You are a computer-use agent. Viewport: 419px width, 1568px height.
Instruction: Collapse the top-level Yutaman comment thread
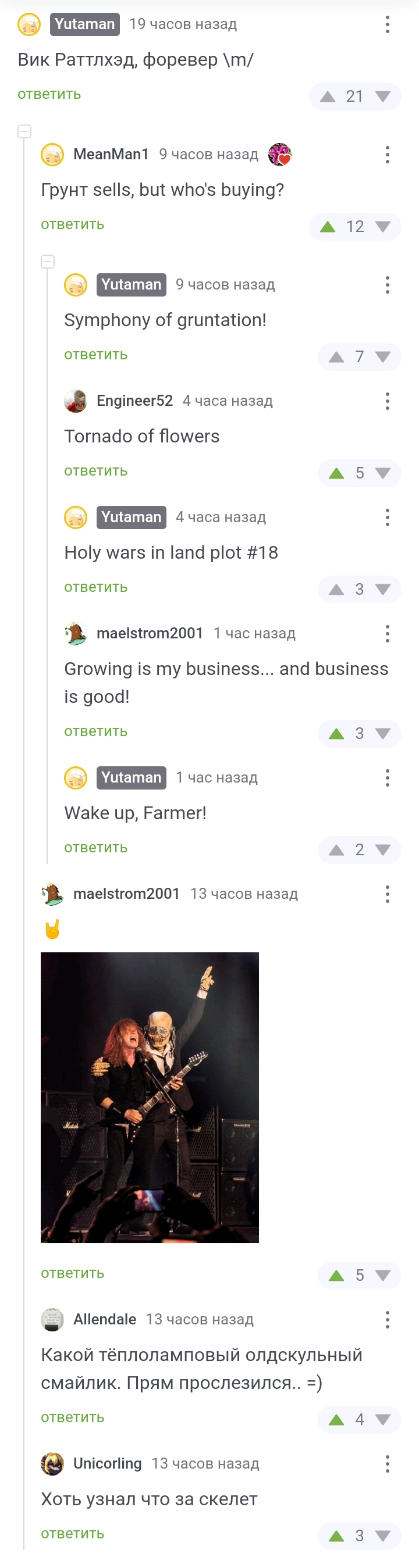coord(24,131)
